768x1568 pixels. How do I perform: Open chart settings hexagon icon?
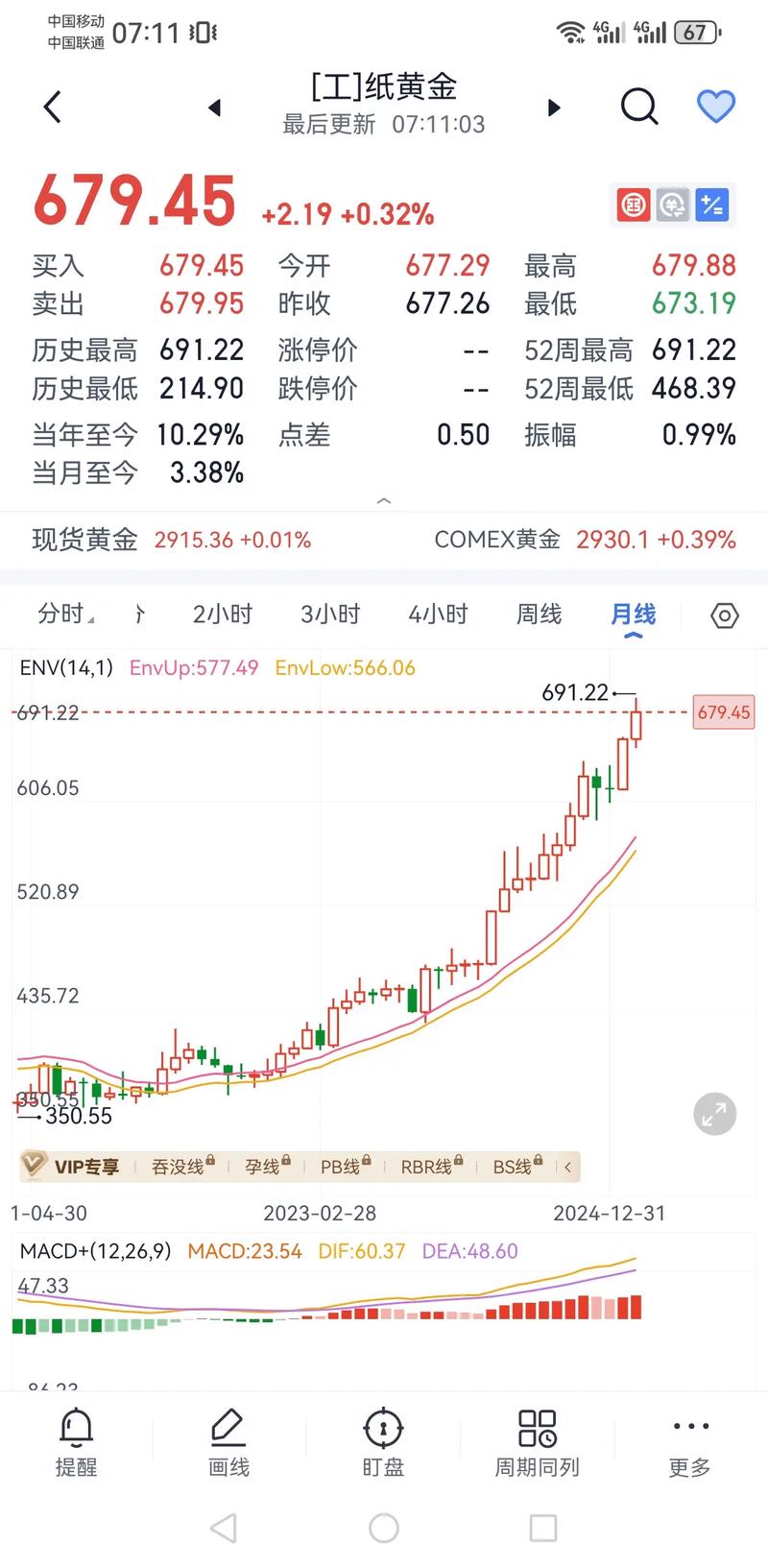724,615
